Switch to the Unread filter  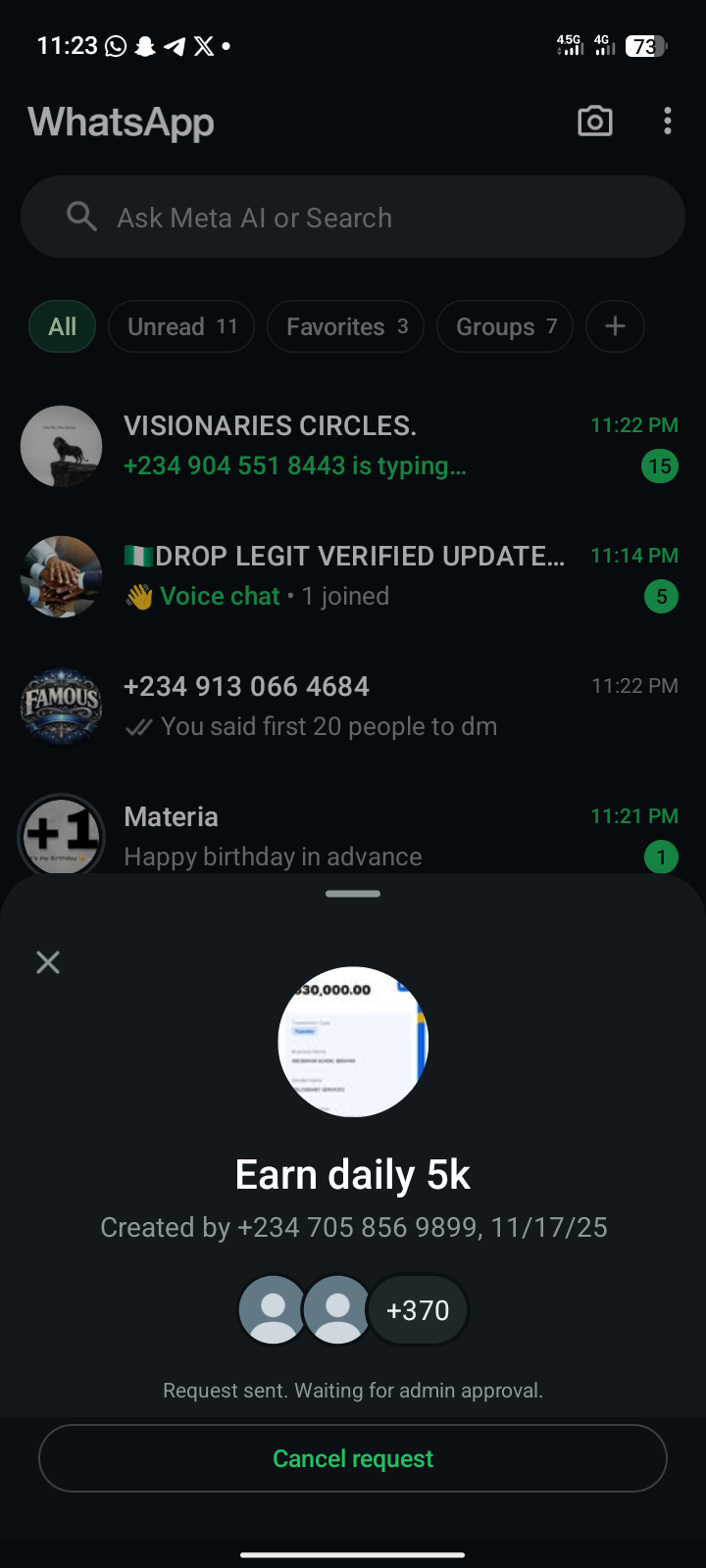click(x=182, y=326)
